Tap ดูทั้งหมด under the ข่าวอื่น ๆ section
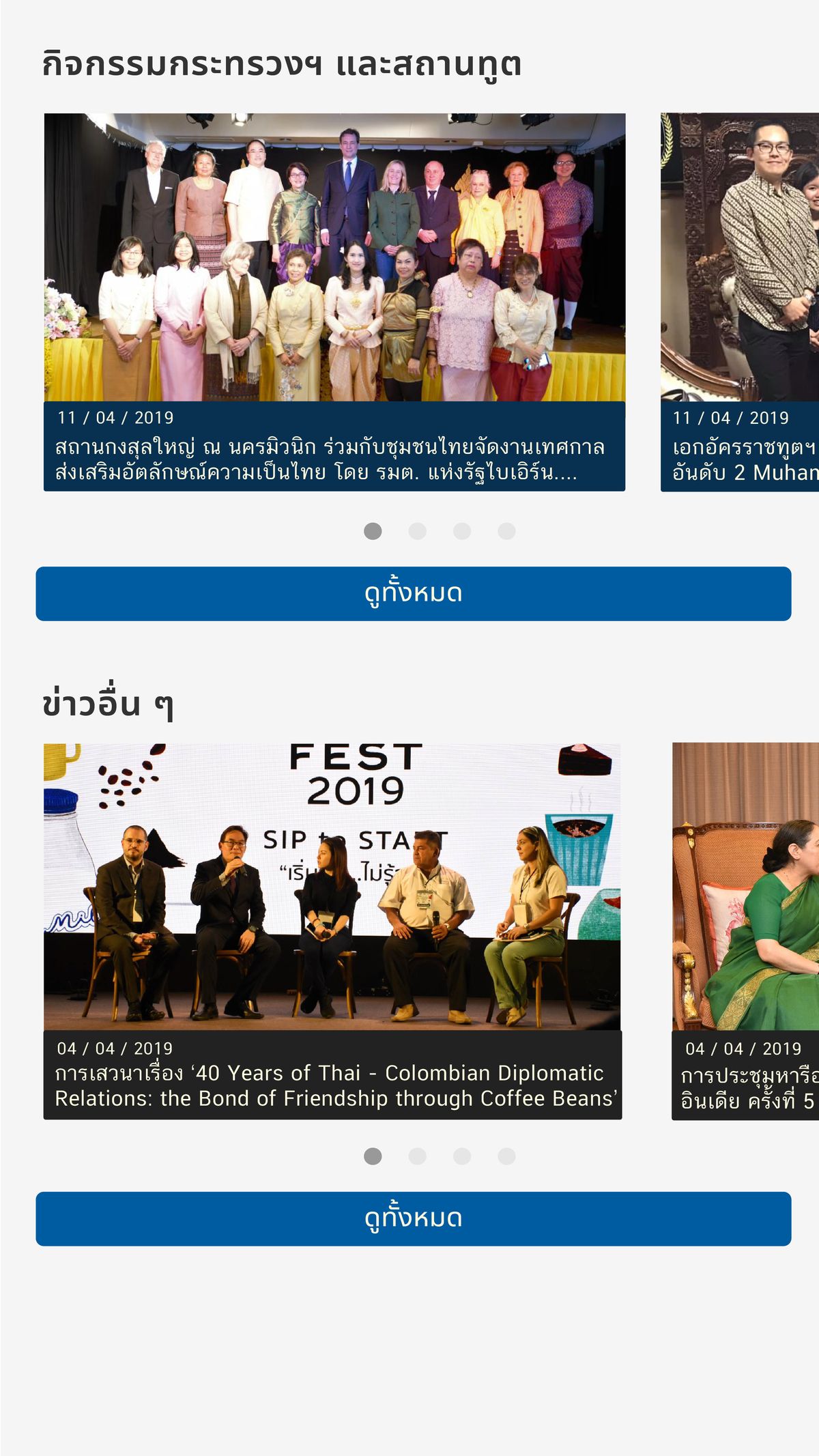The height and width of the screenshot is (1456, 819). click(414, 1218)
